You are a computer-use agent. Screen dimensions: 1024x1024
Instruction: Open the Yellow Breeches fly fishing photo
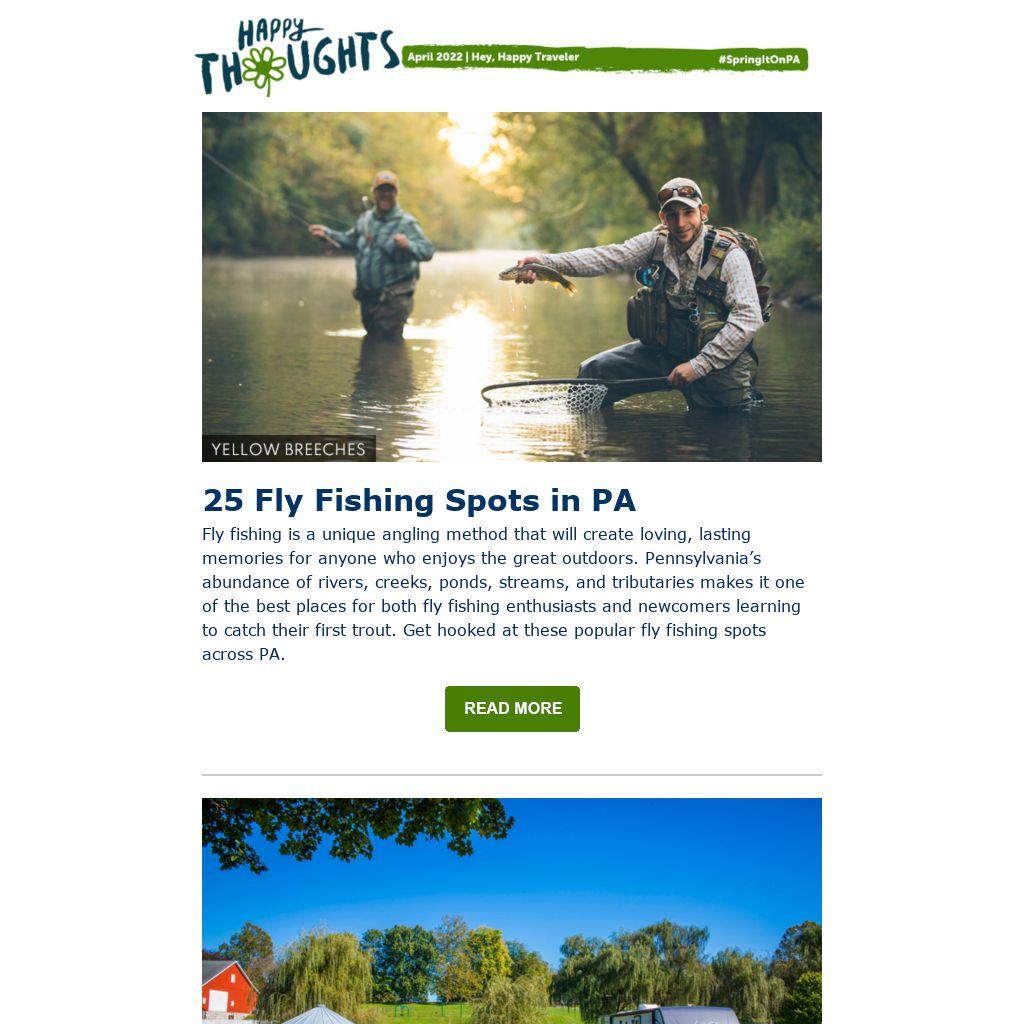click(x=511, y=286)
